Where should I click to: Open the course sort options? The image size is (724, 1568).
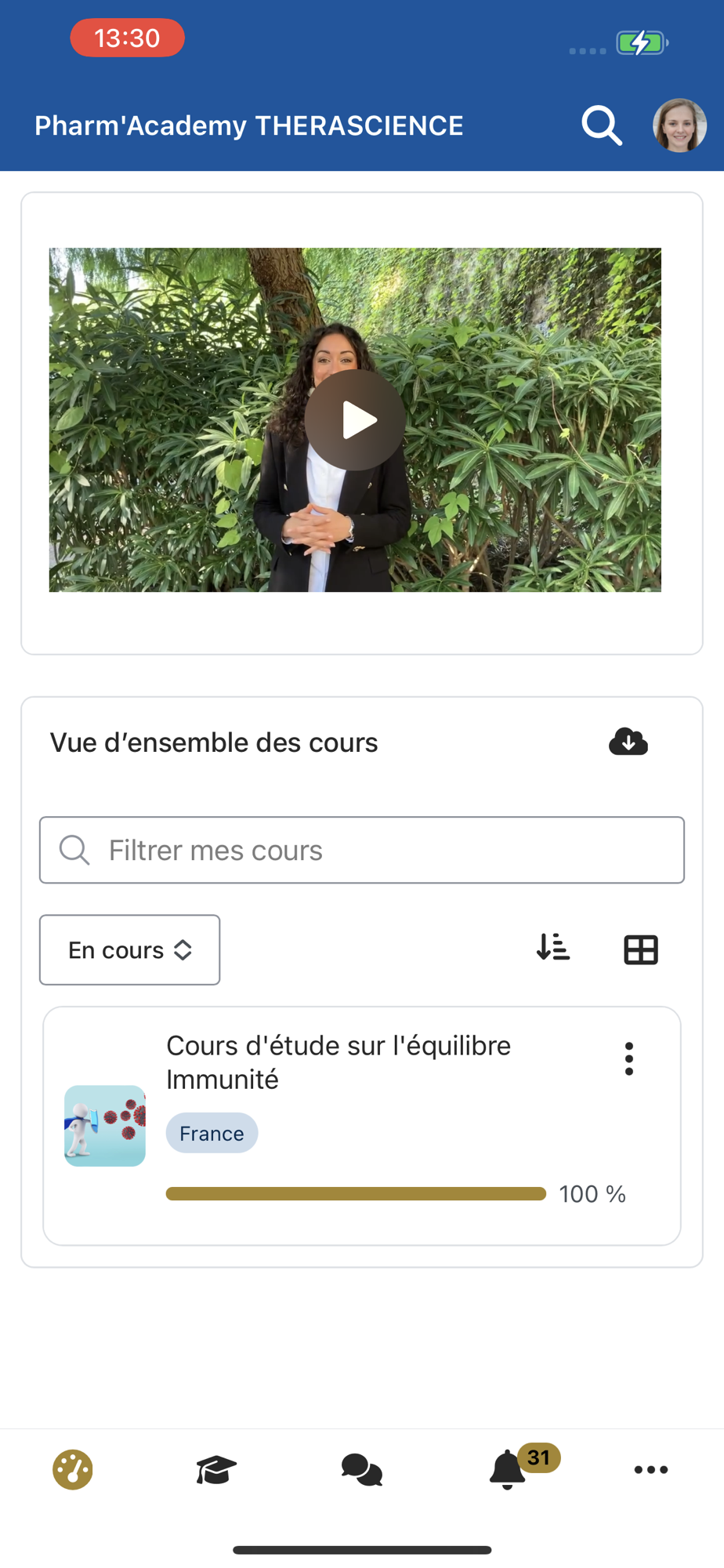tap(553, 947)
